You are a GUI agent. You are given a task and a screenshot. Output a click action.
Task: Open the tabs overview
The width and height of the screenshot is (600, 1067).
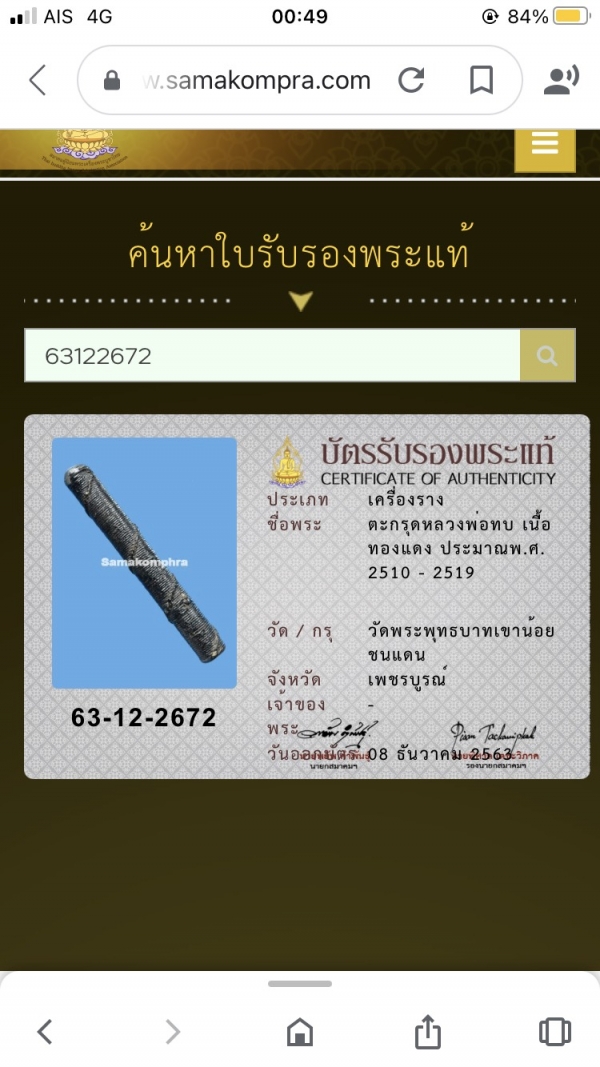point(555,1032)
